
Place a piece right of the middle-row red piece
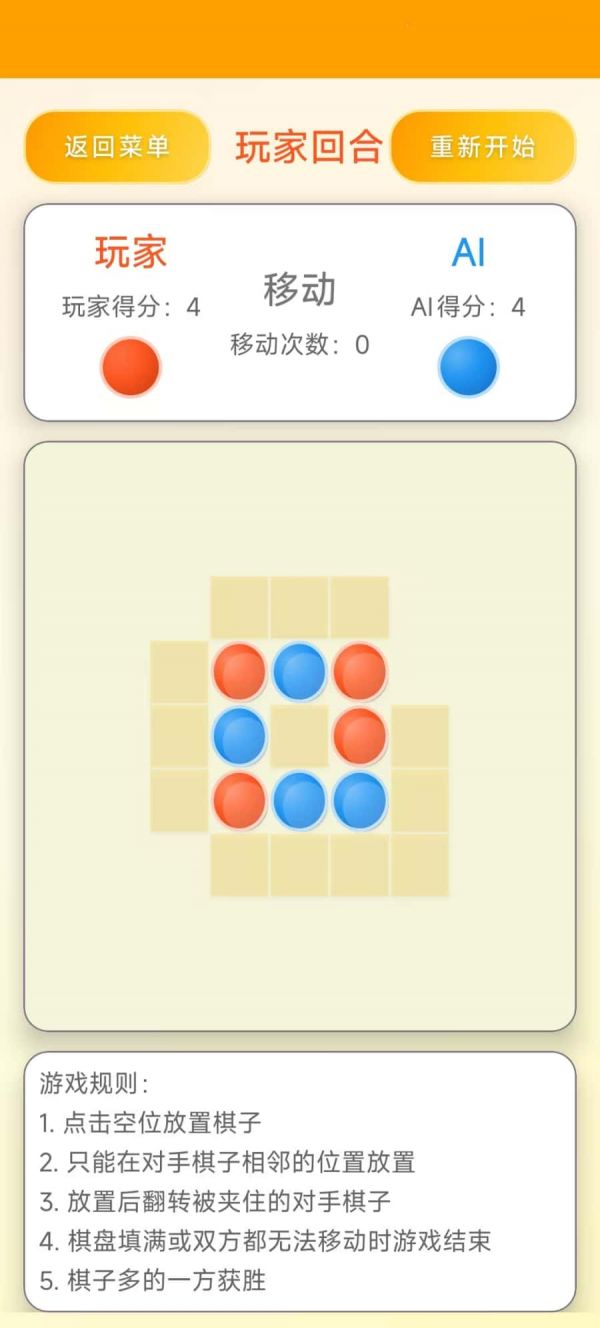point(419,735)
